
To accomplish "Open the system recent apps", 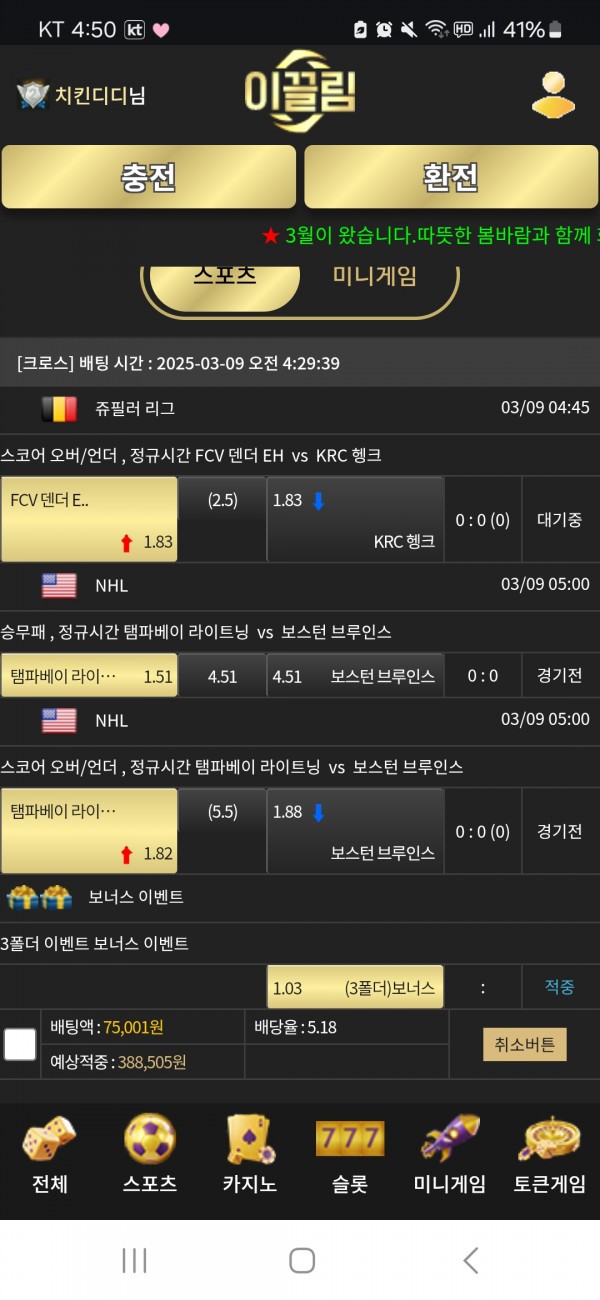I will coord(134,1260).
